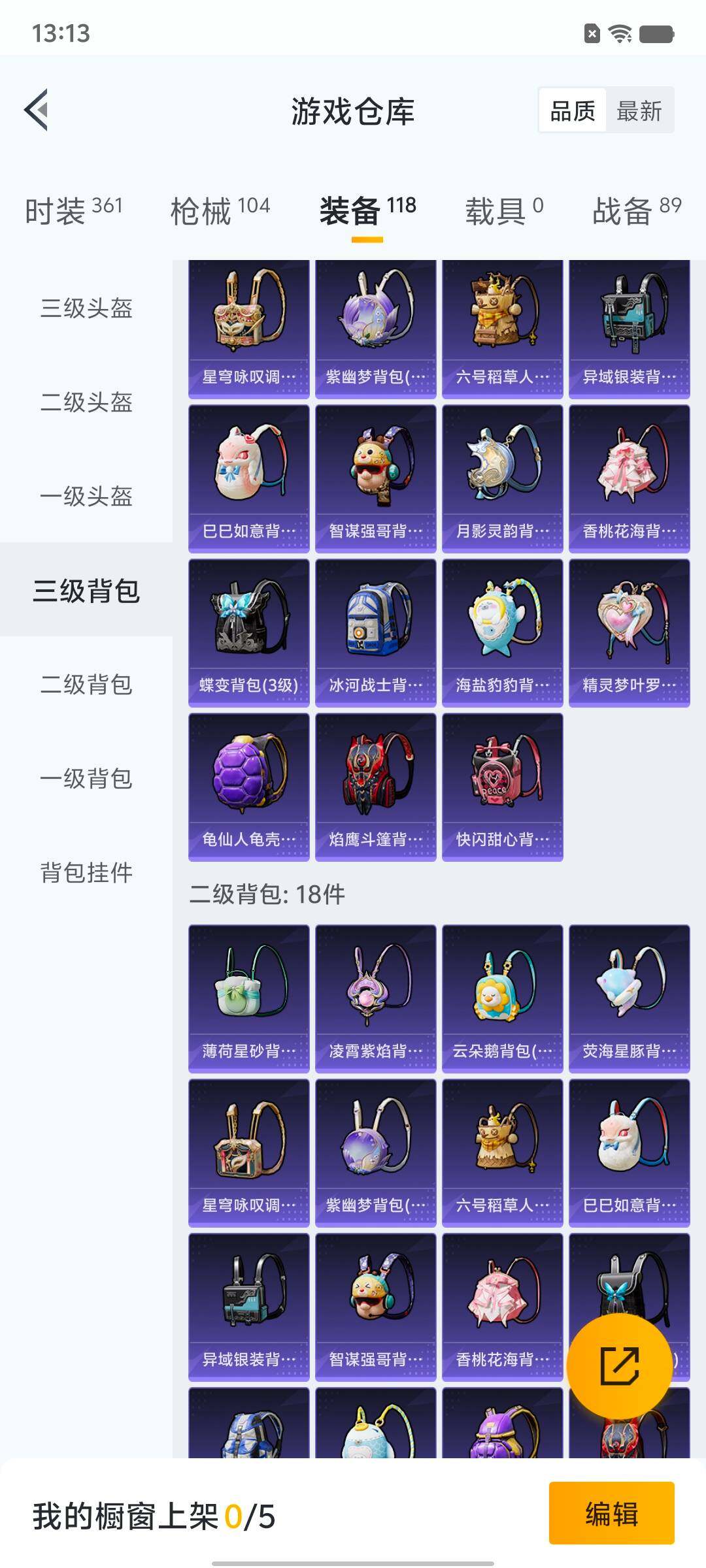Tap the orange floating share button
This screenshot has width=706, height=1568.
pyautogui.click(x=618, y=1365)
